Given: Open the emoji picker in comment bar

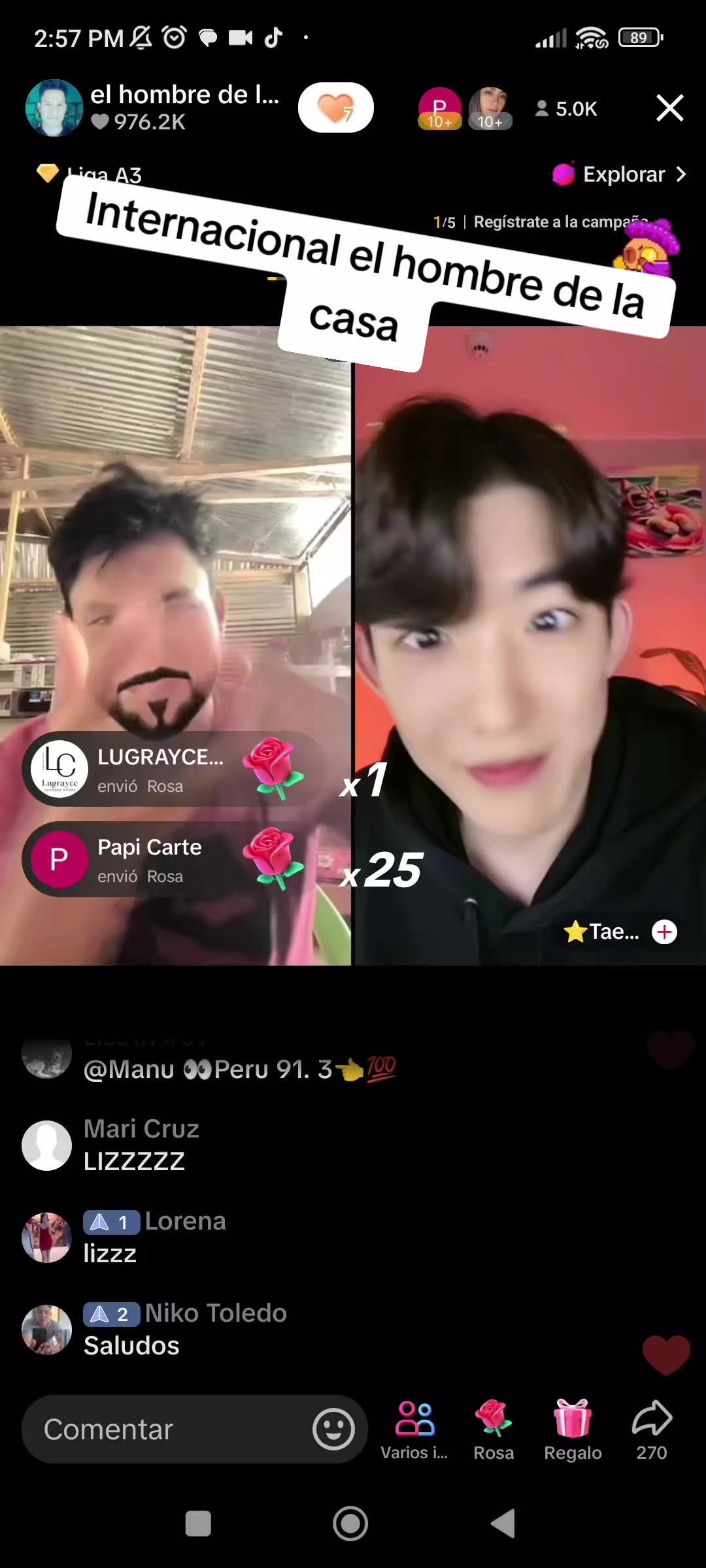Looking at the screenshot, I should click(x=333, y=1429).
